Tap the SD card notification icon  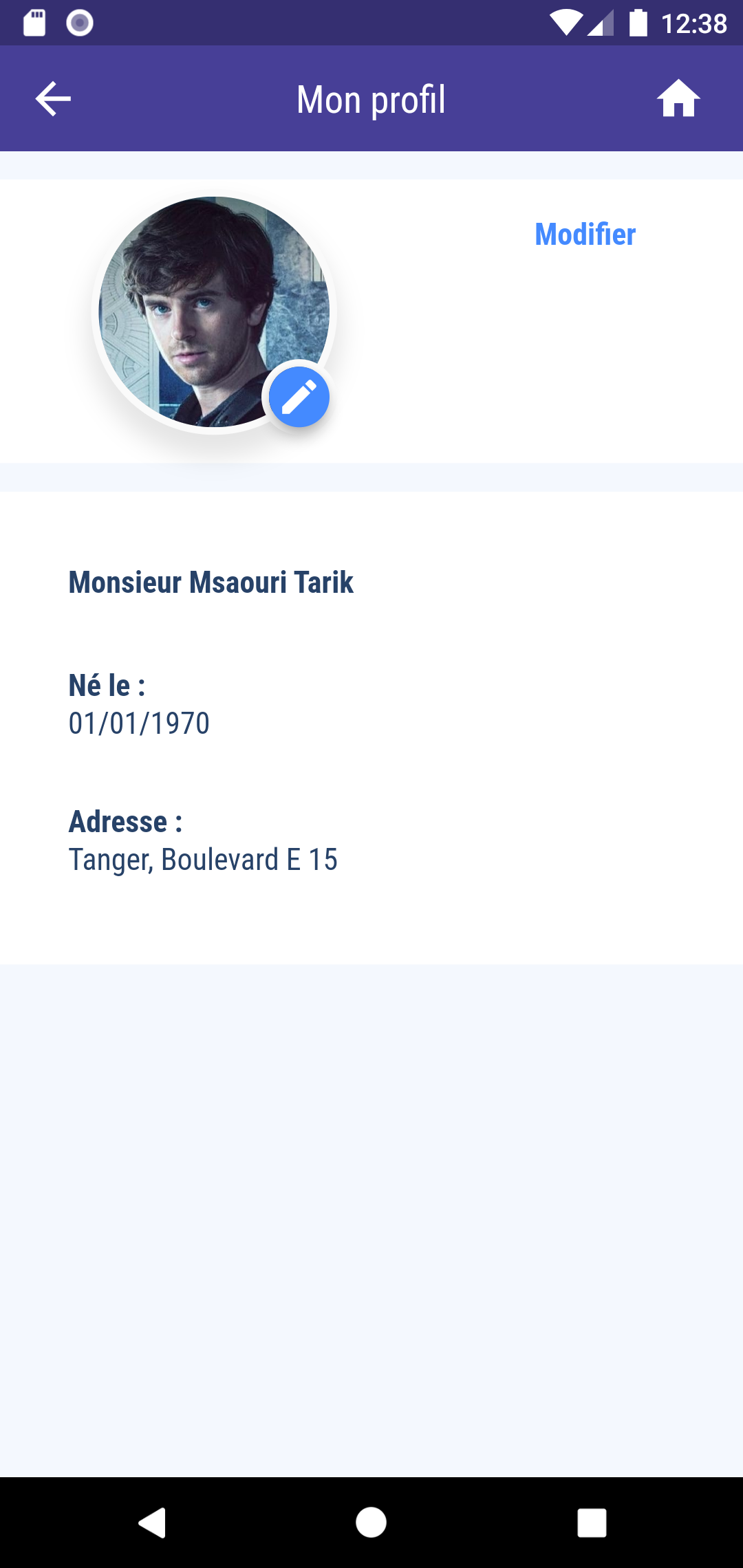(35, 23)
